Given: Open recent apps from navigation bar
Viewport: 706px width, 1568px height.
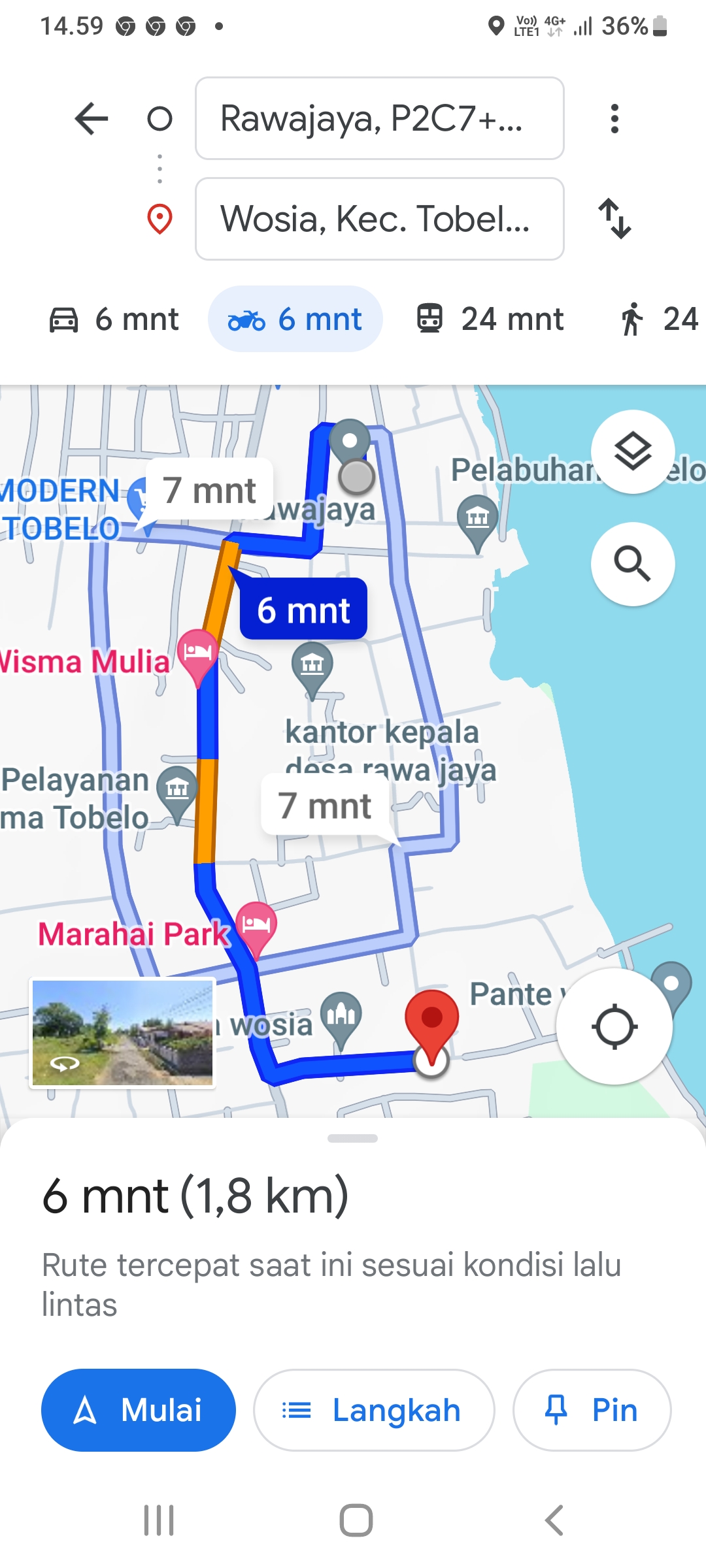Looking at the screenshot, I should [159, 1520].
